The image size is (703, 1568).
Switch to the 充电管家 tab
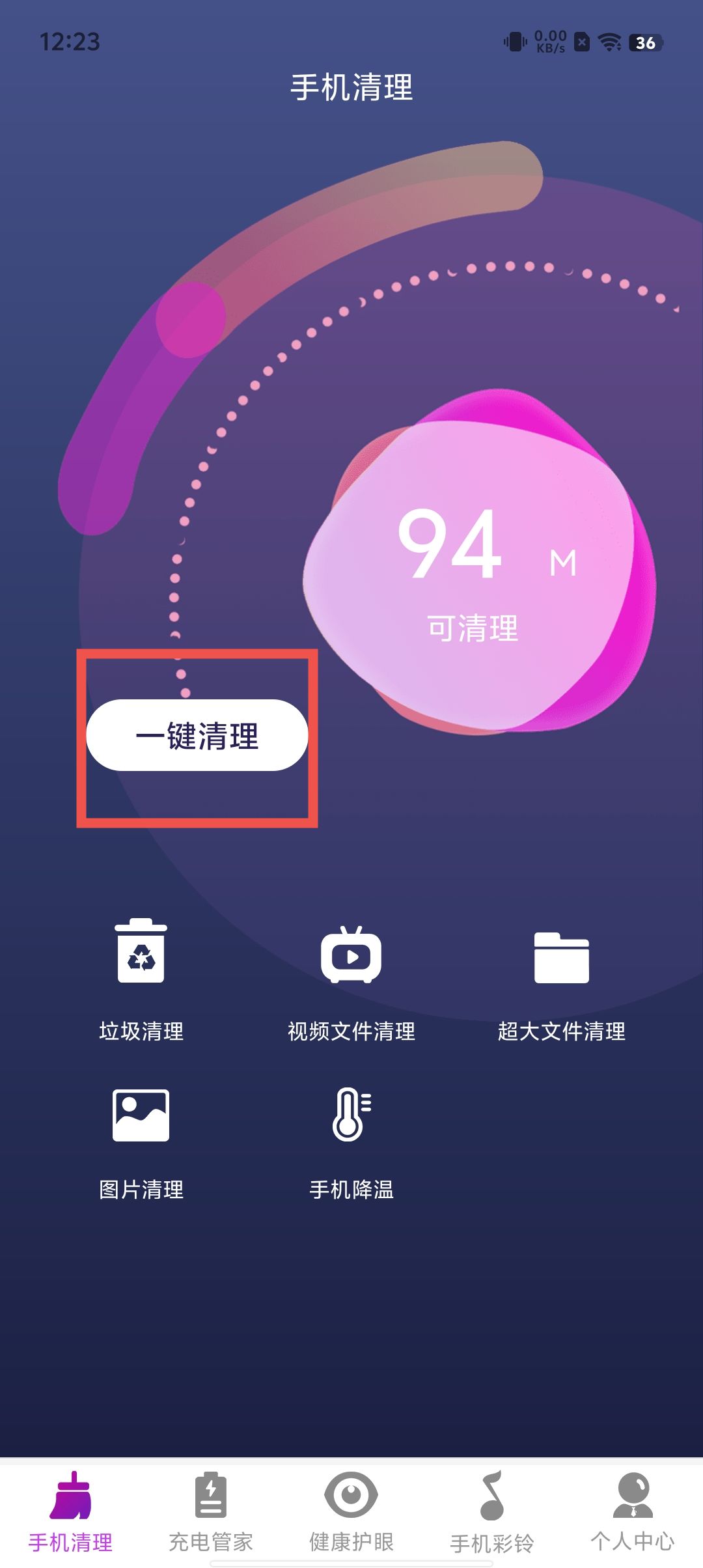tap(211, 1512)
